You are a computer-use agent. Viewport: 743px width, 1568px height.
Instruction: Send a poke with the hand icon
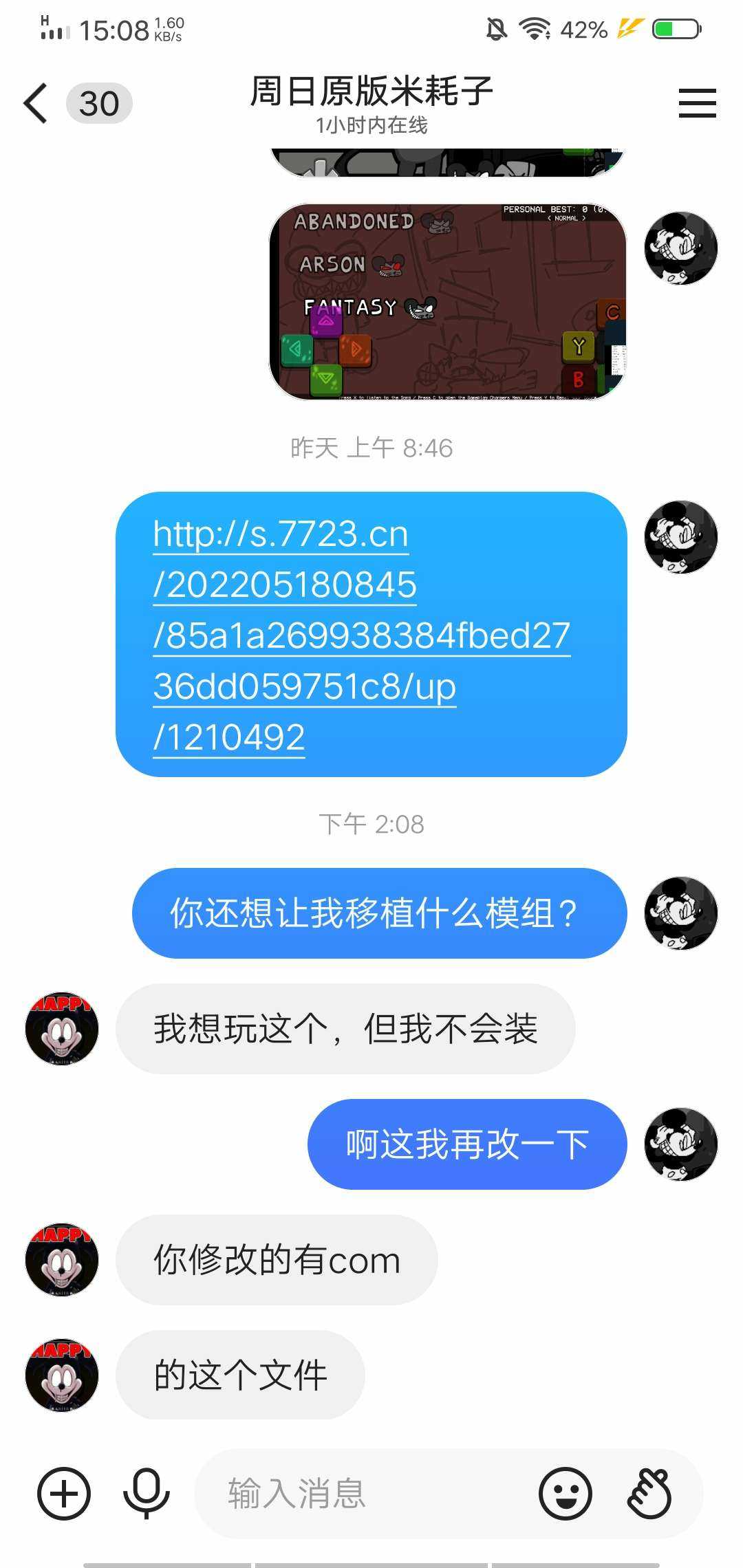coord(649,1494)
